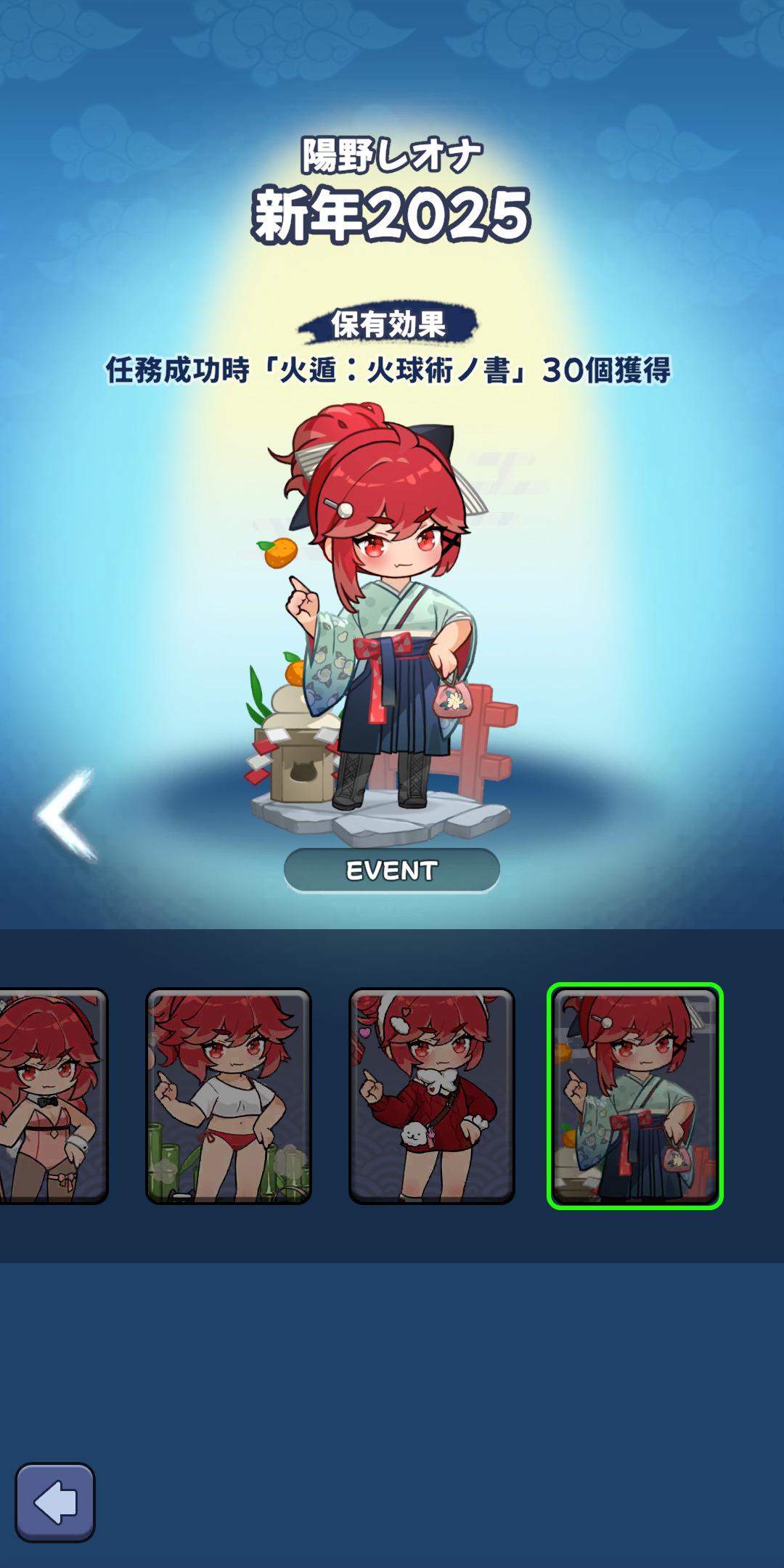The width and height of the screenshot is (784, 1568).
Task: Select the New Year 2025 kimono costume
Action: (635, 1096)
